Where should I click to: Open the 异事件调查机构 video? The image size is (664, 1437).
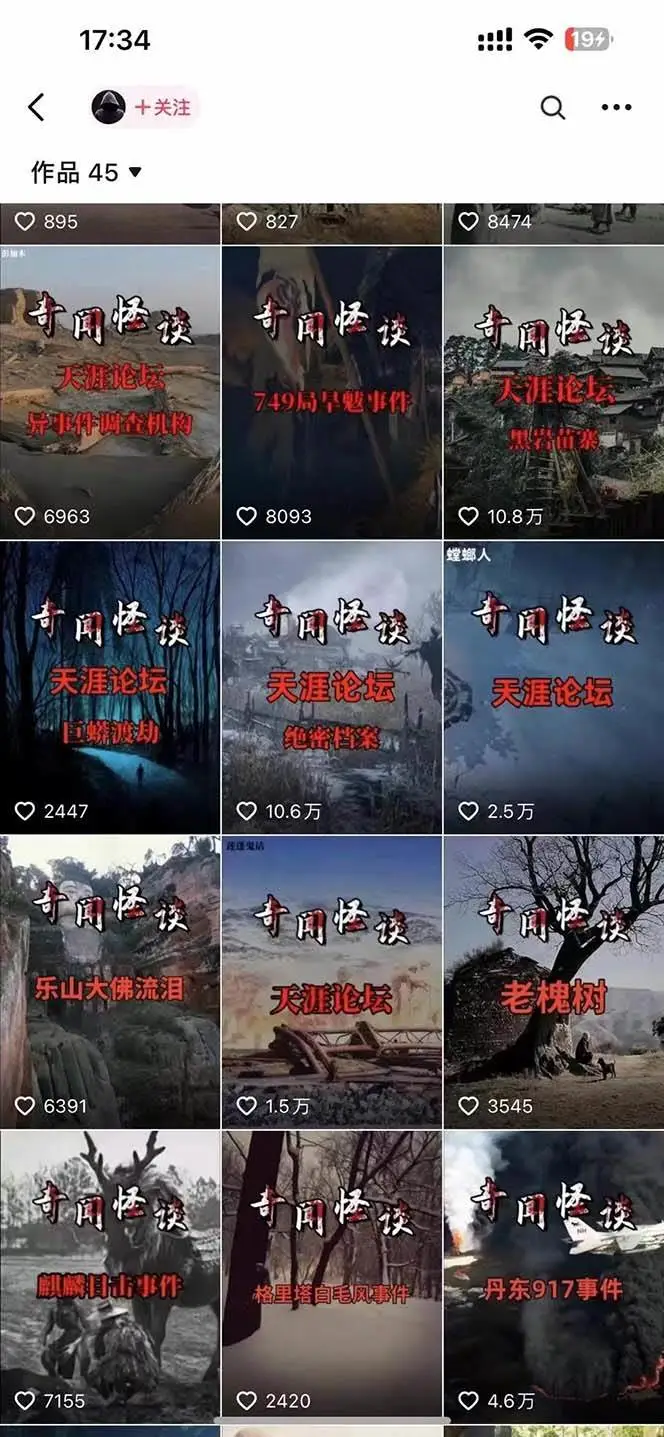click(x=110, y=392)
